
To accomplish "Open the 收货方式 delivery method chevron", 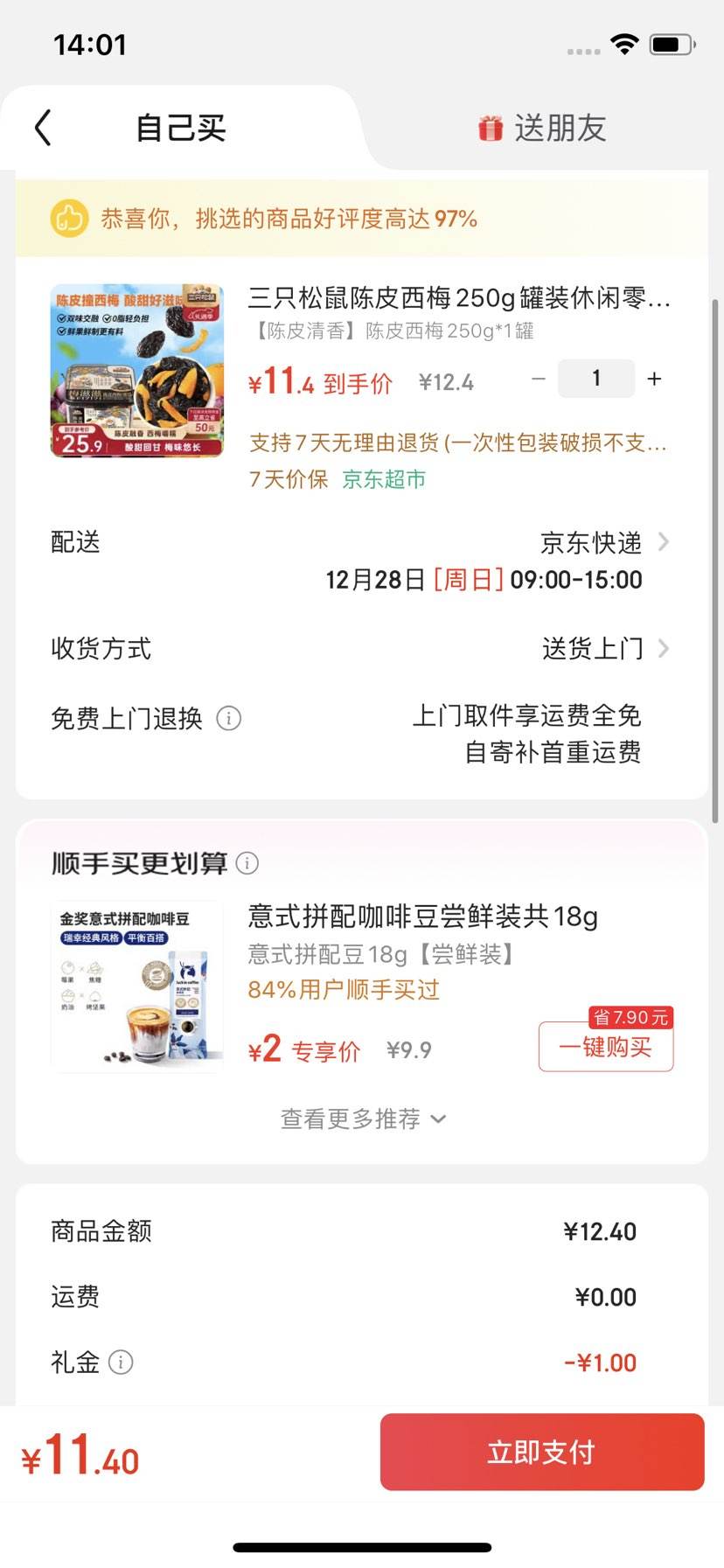I will coord(665,648).
